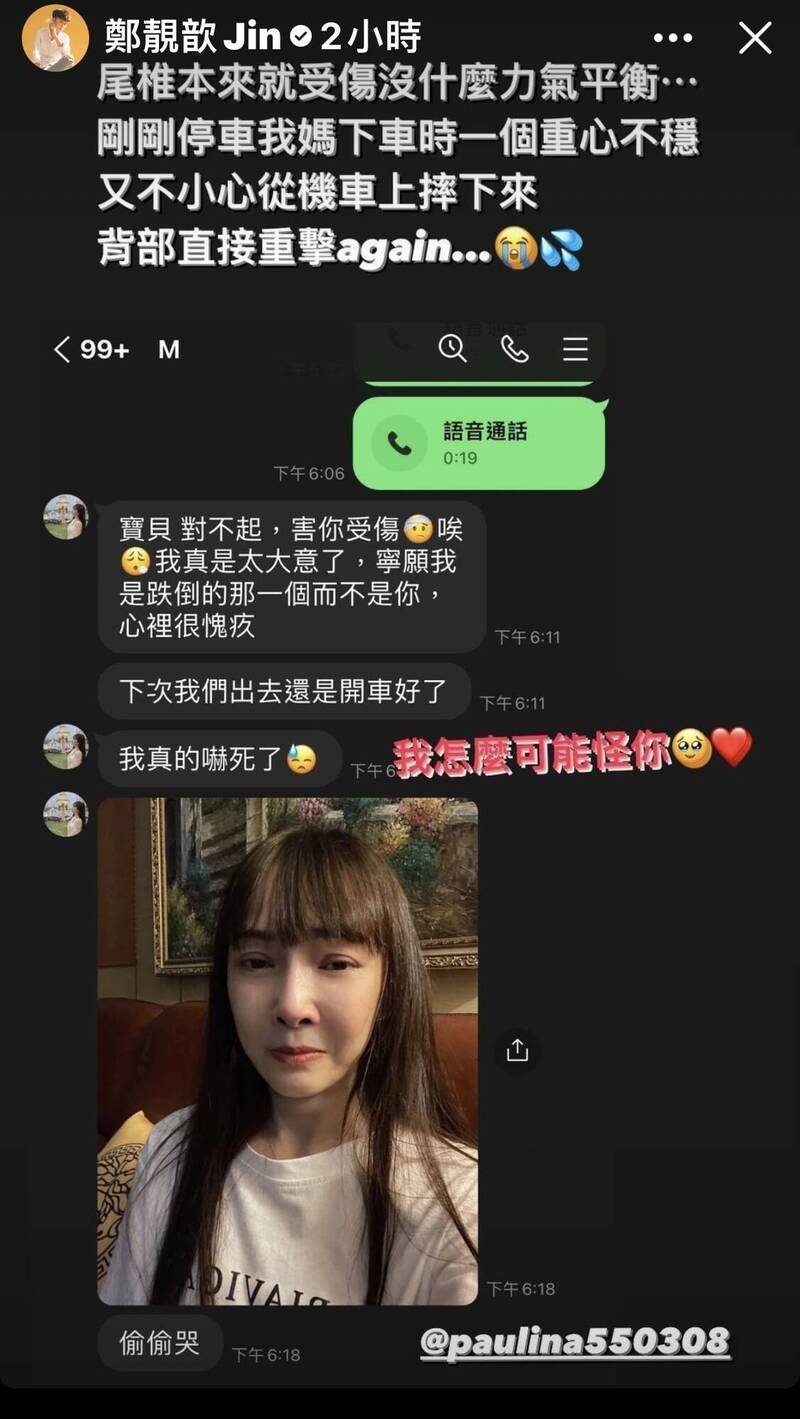Open the @paulina550308 mention
Viewport: 800px width, 1419px height.
coord(575,1341)
